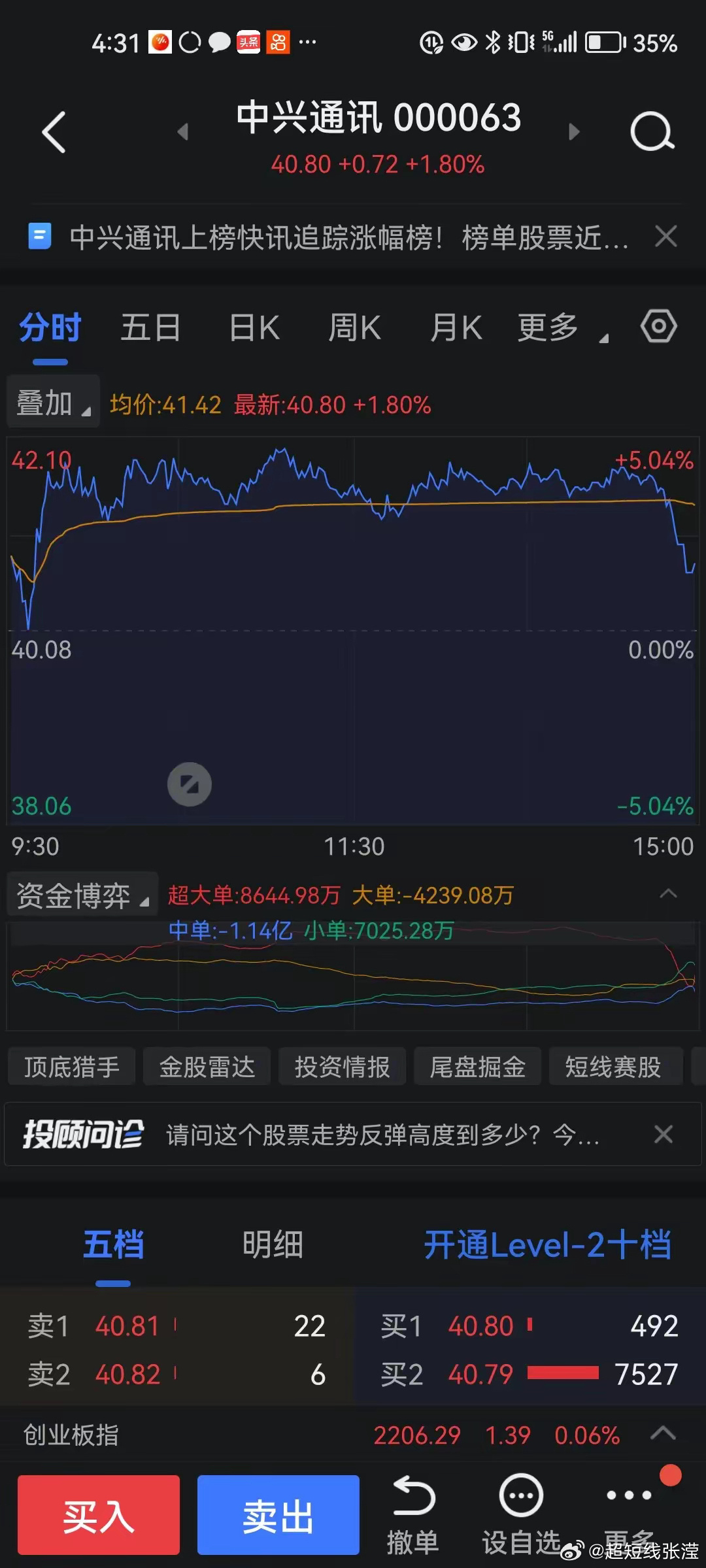Expand the 更多 chart period dropdown
The height and width of the screenshot is (1568, 706).
click(x=562, y=327)
